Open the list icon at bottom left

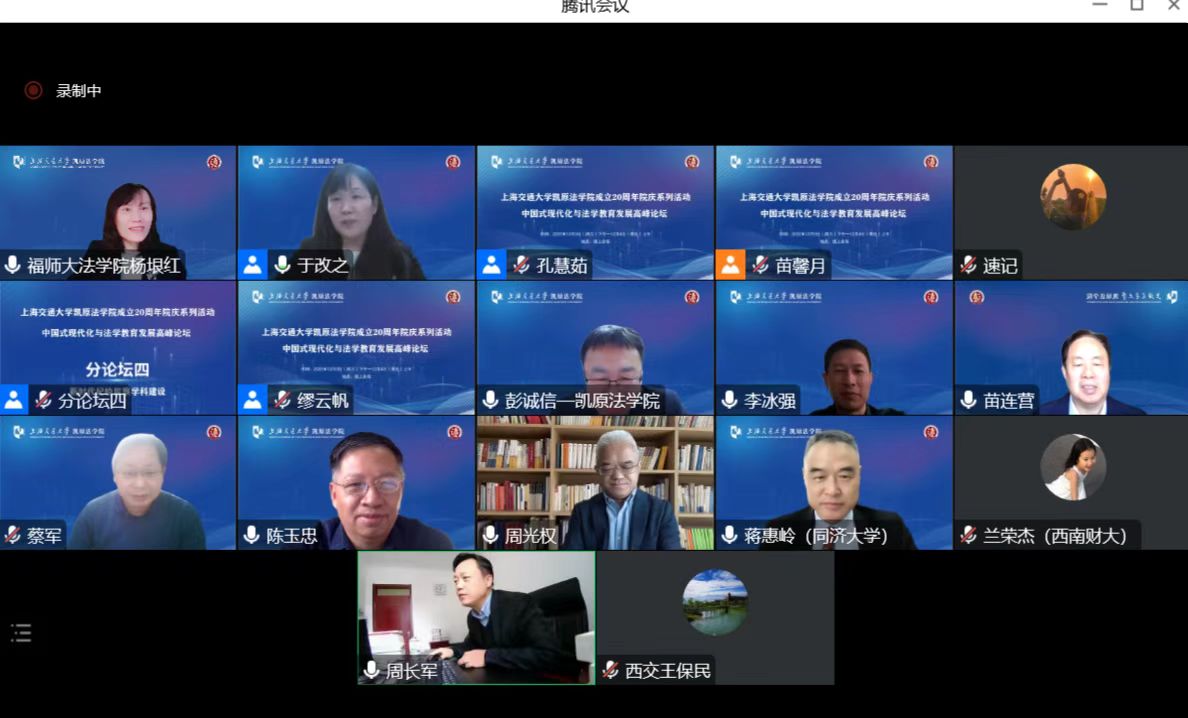tap(21, 632)
